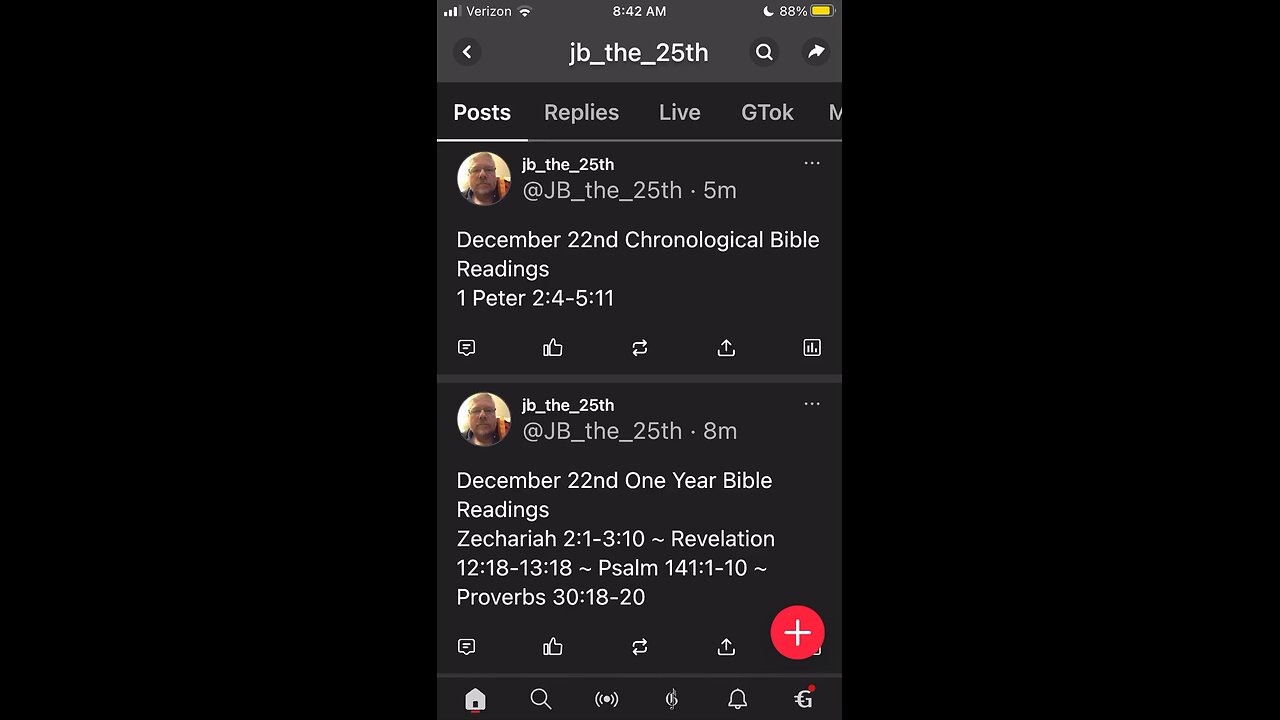
Task: Go back using the header arrow
Action: 467,52
